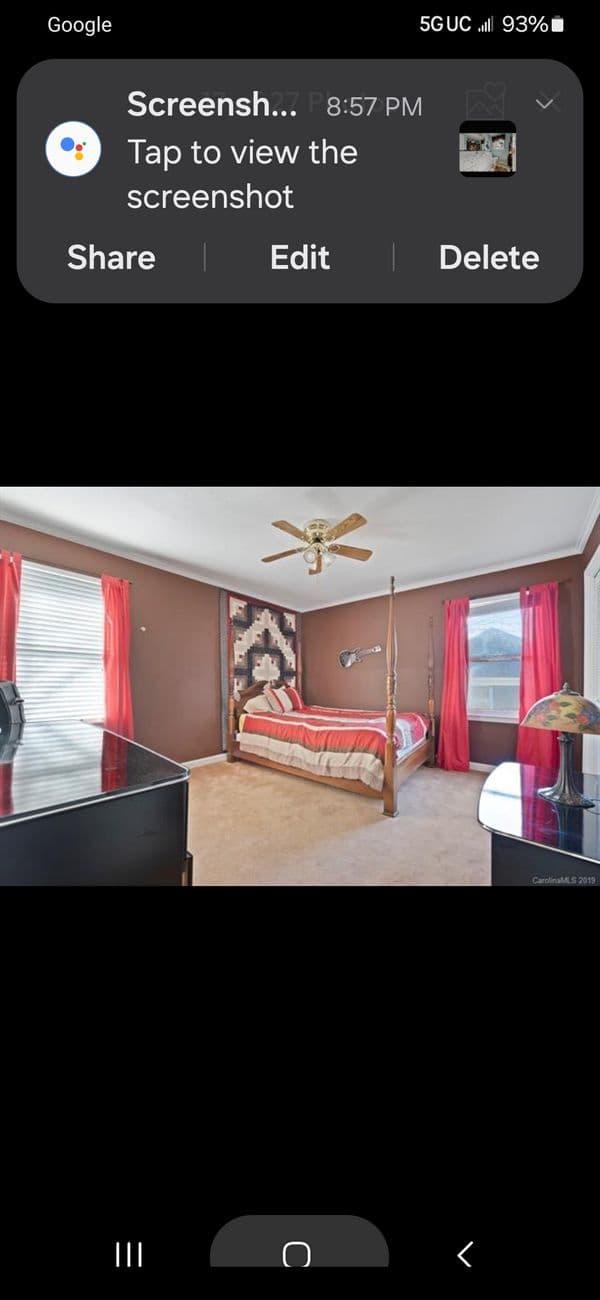The height and width of the screenshot is (1300, 600).
Task: Open the bedroom photo
Action: [x=300, y=686]
